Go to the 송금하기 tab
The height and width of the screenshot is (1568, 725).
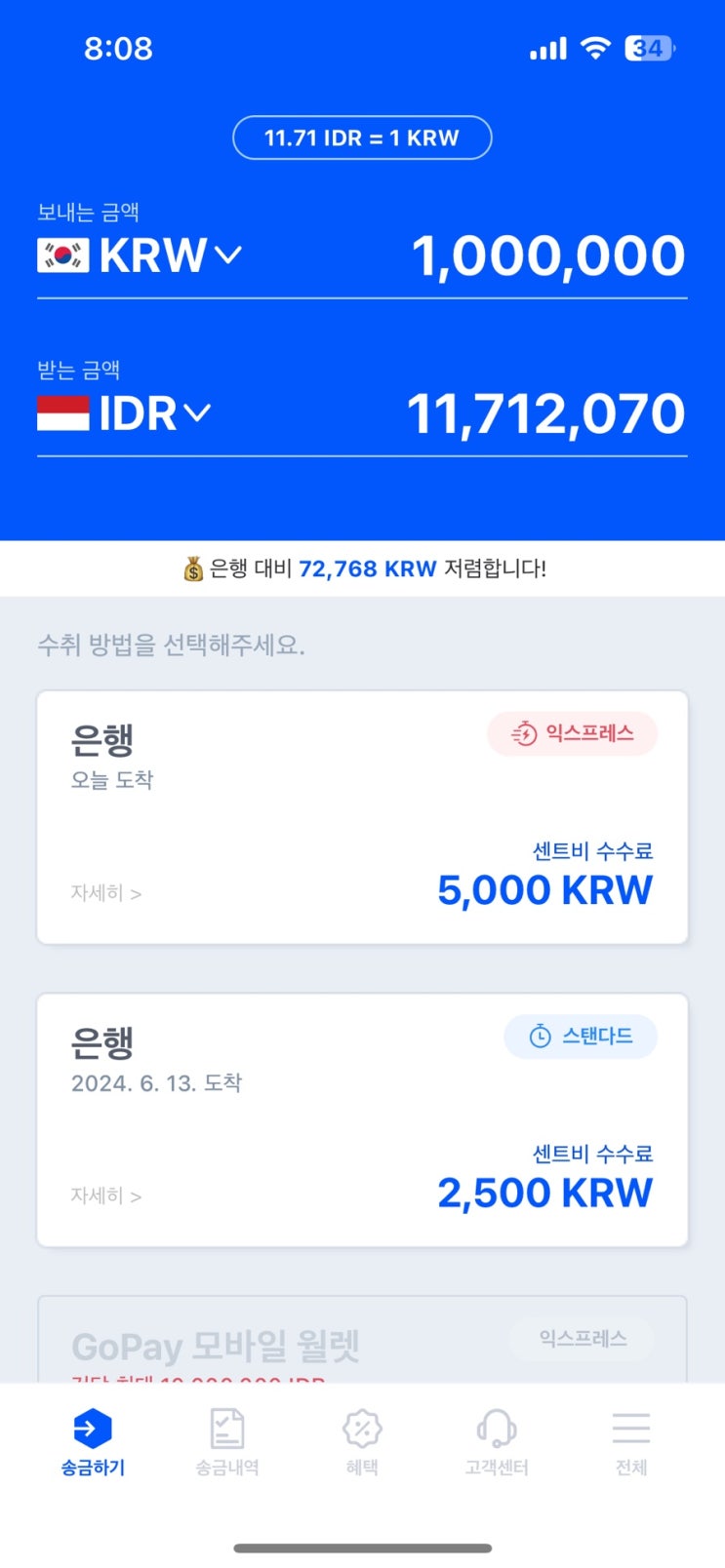coord(93,1442)
